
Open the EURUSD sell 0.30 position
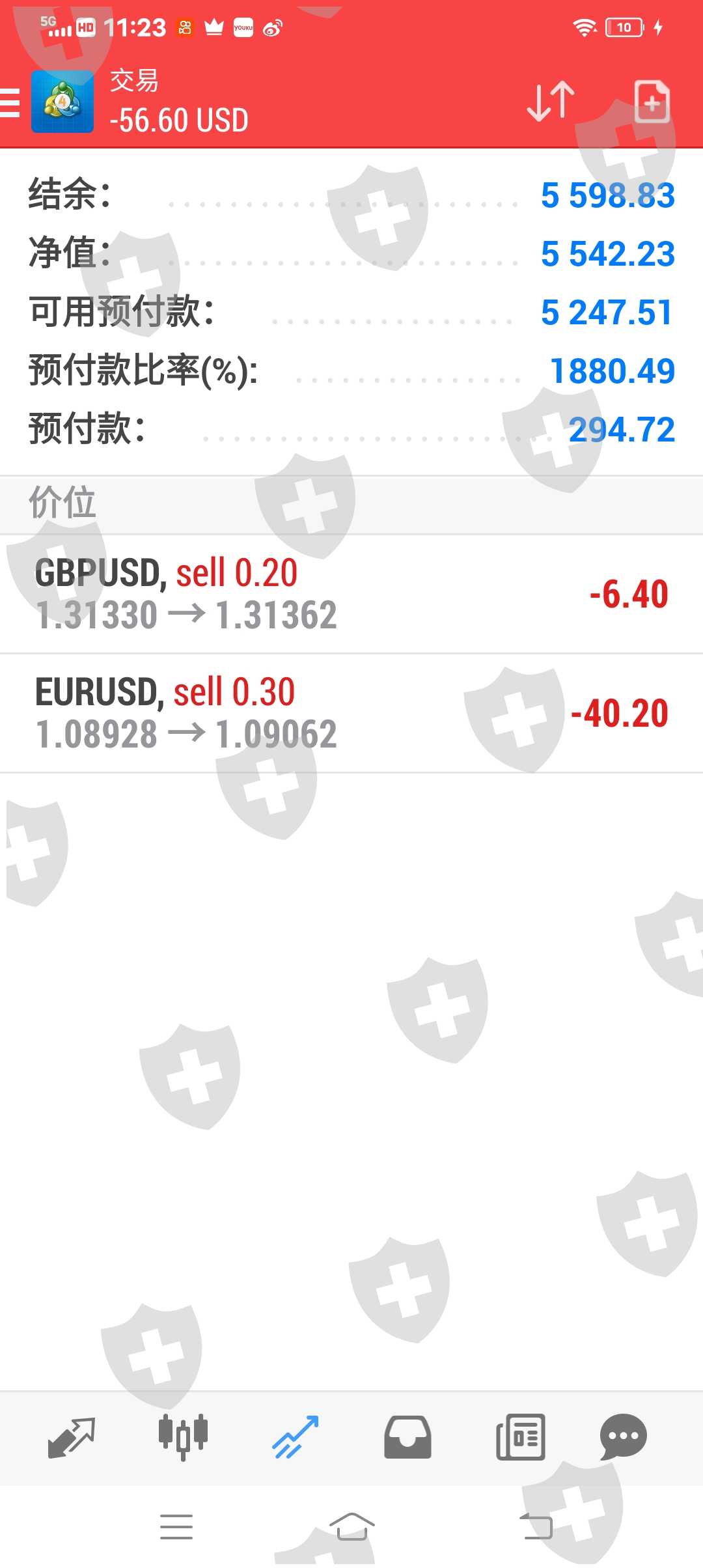351,713
